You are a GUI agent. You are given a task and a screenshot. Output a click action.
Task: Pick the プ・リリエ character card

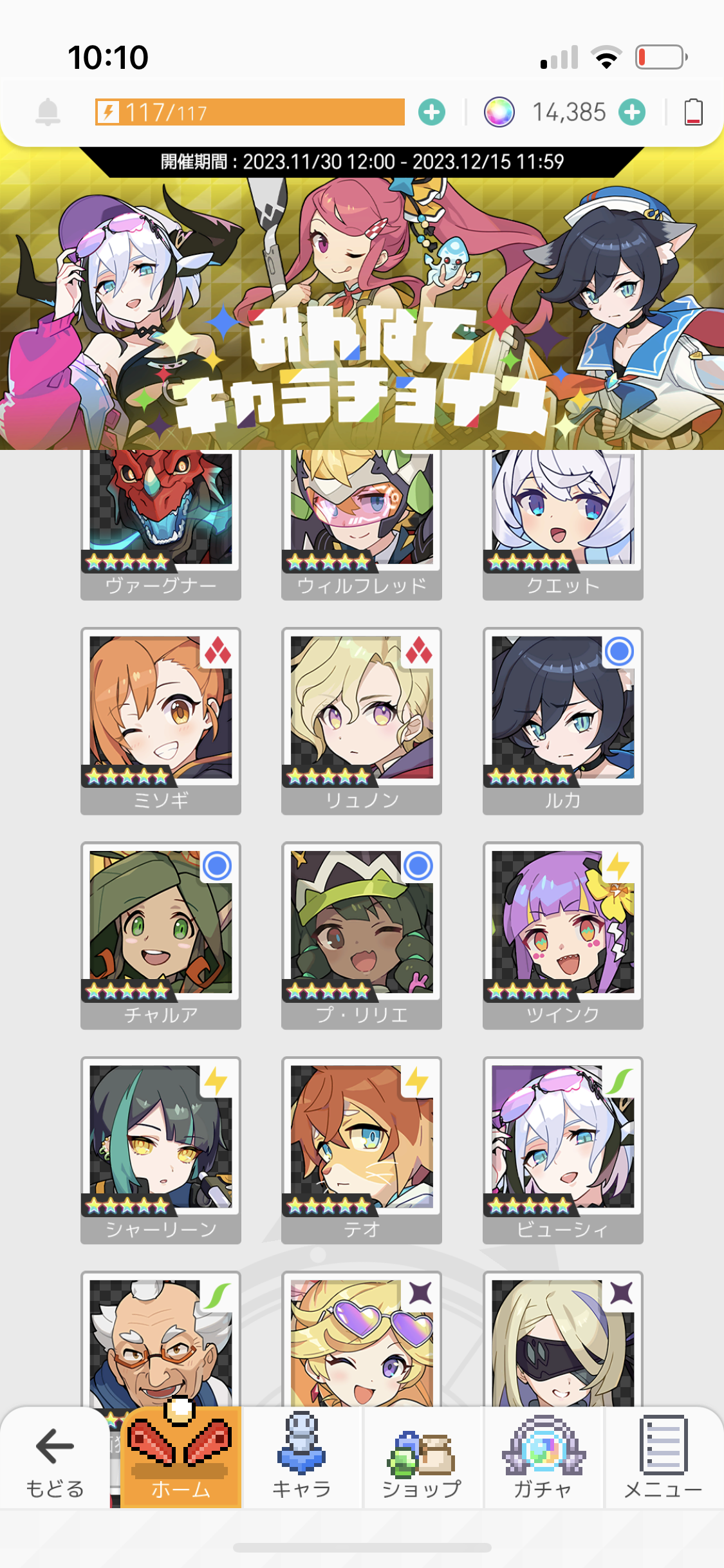point(362,934)
